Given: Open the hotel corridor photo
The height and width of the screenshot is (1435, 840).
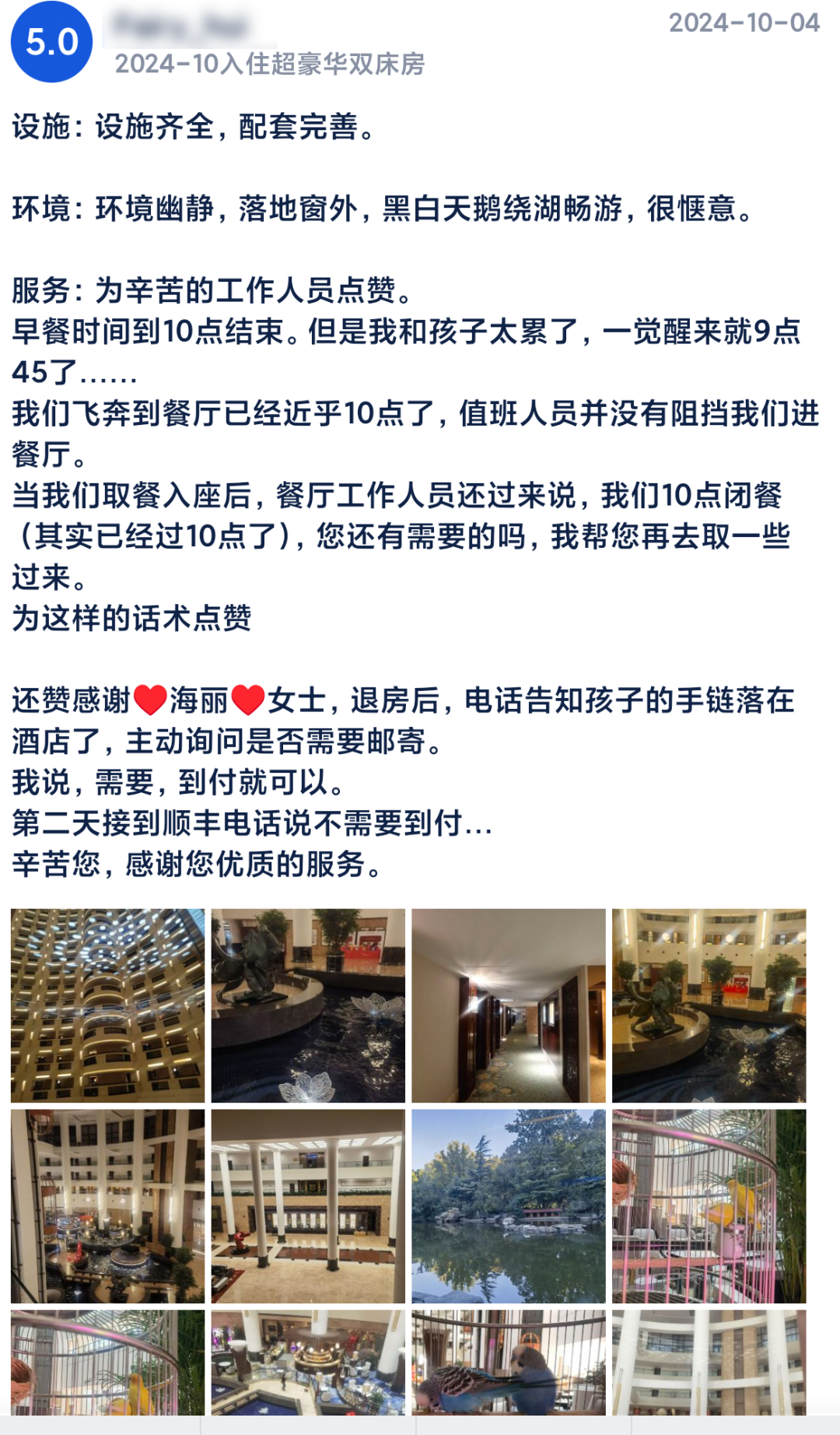Looking at the screenshot, I should click(508, 1005).
